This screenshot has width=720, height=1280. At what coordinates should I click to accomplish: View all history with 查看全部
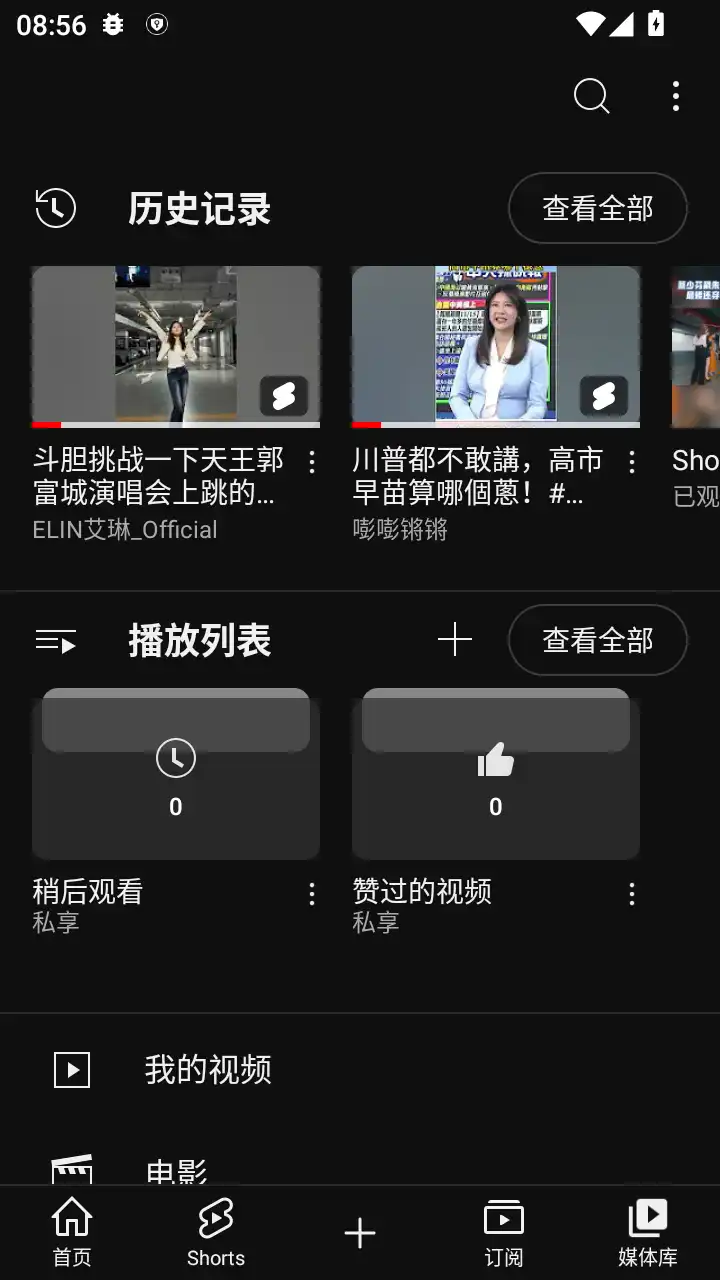(598, 208)
